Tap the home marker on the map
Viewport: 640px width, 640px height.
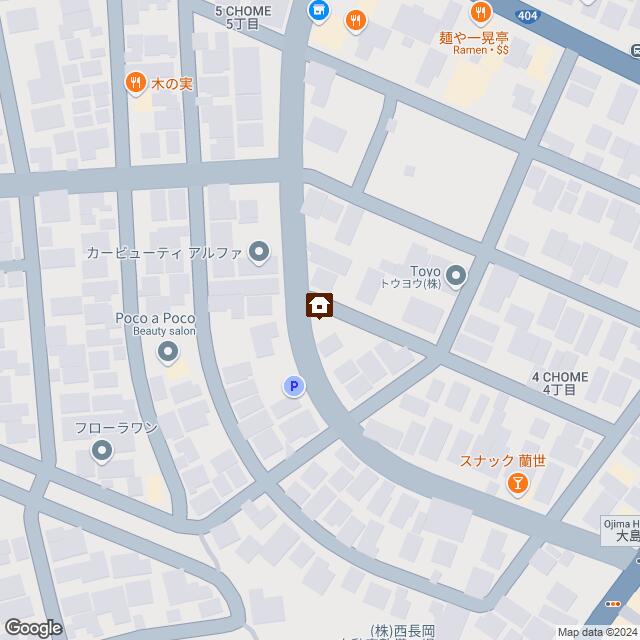click(x=320, y=305)
